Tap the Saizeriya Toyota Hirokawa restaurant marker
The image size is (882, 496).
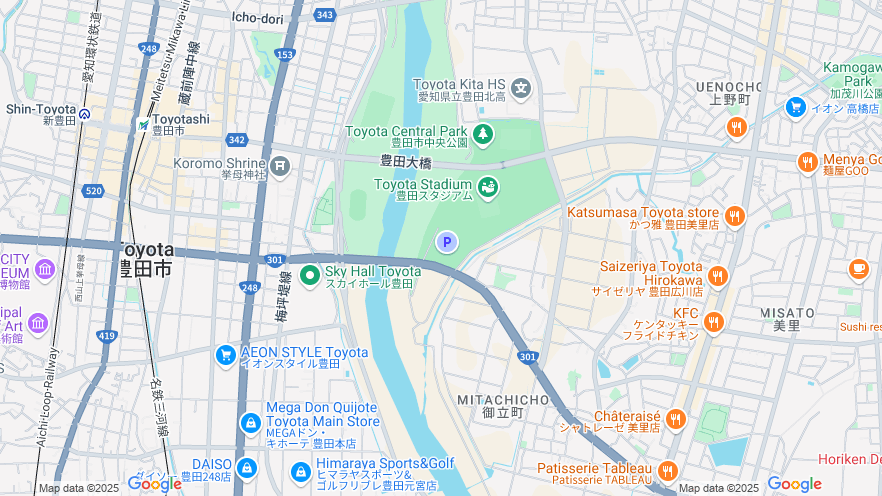[x=716, y=277]
